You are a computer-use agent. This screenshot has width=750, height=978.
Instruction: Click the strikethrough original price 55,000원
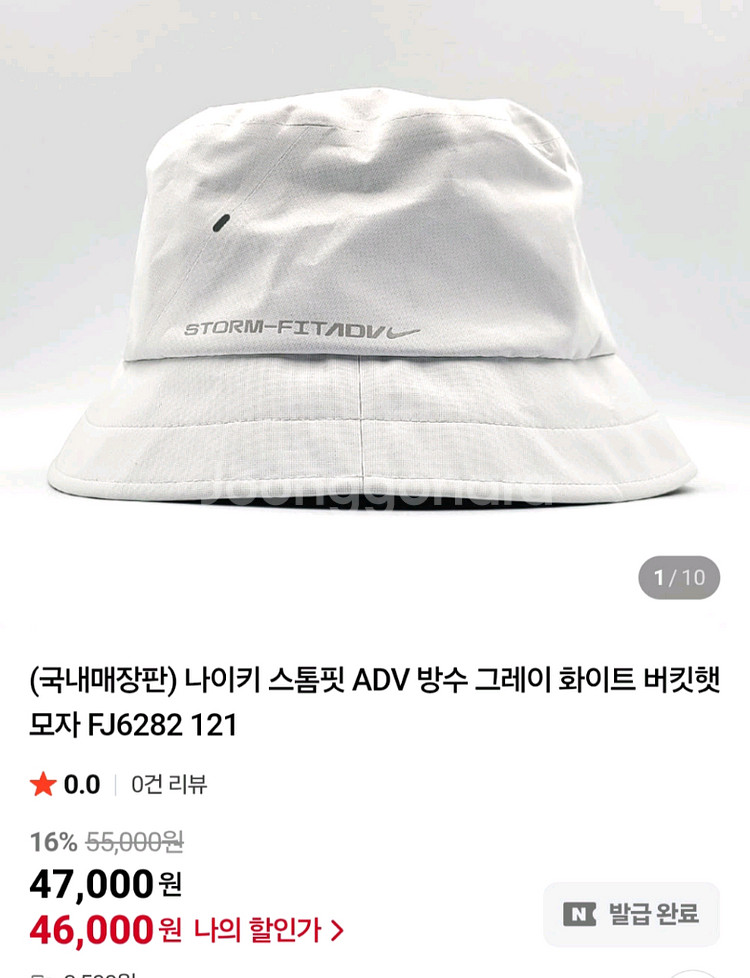pyautogui.click(x=125, y=843)
